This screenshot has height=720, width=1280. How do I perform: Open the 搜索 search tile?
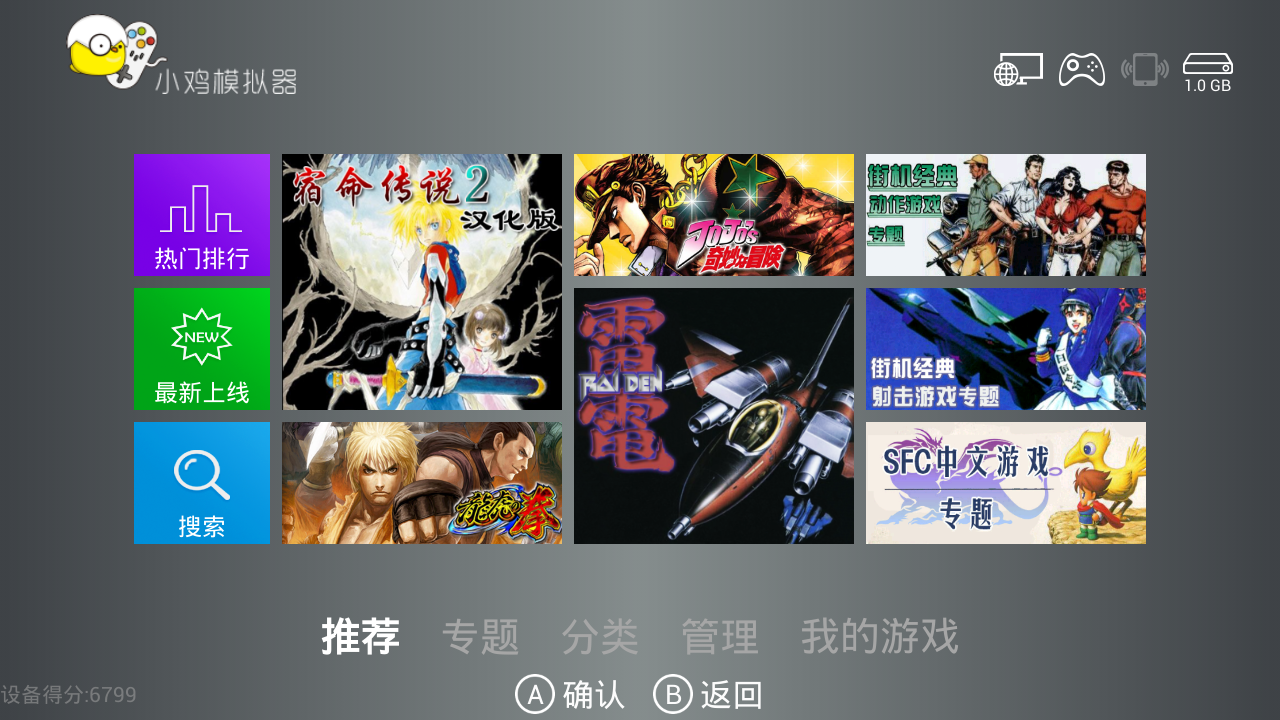pos(202,483)
